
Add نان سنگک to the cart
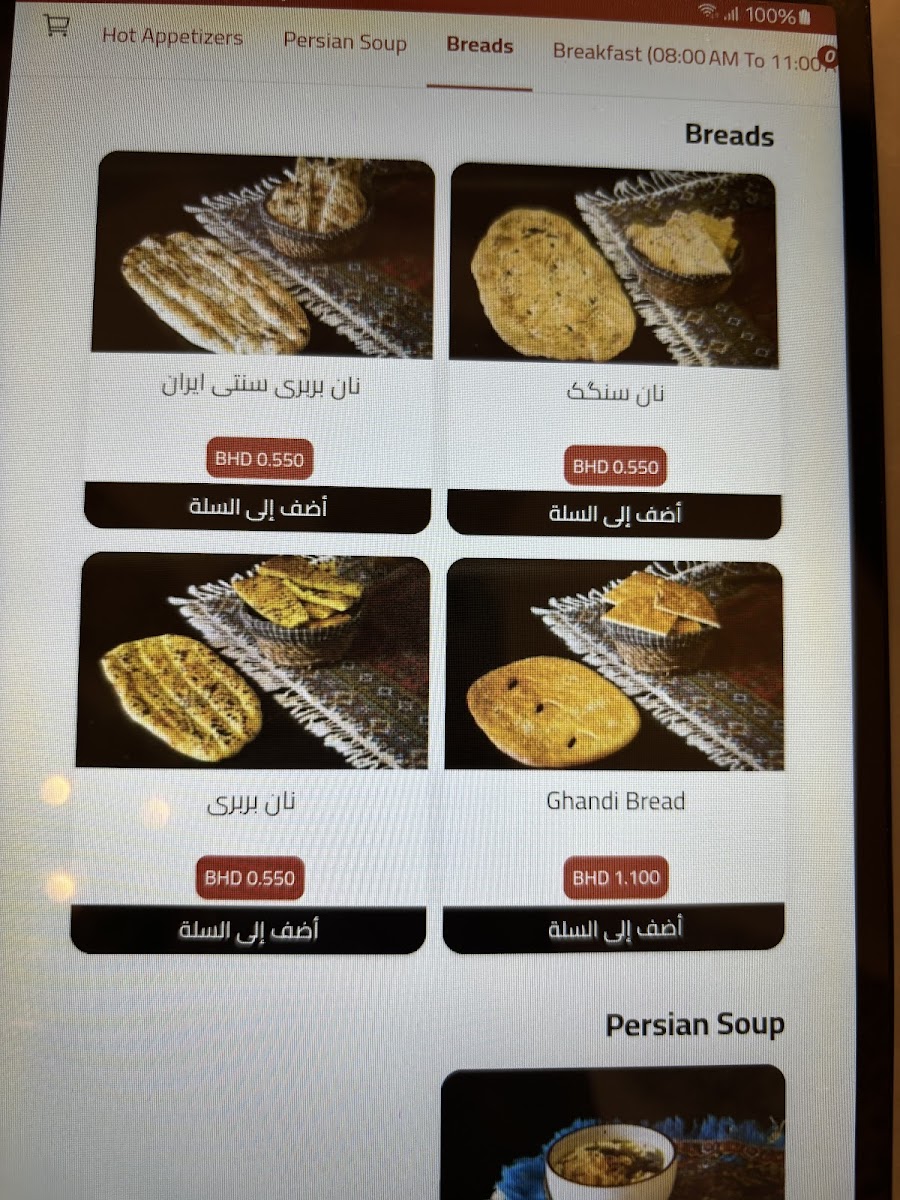[x=613, y=515]
